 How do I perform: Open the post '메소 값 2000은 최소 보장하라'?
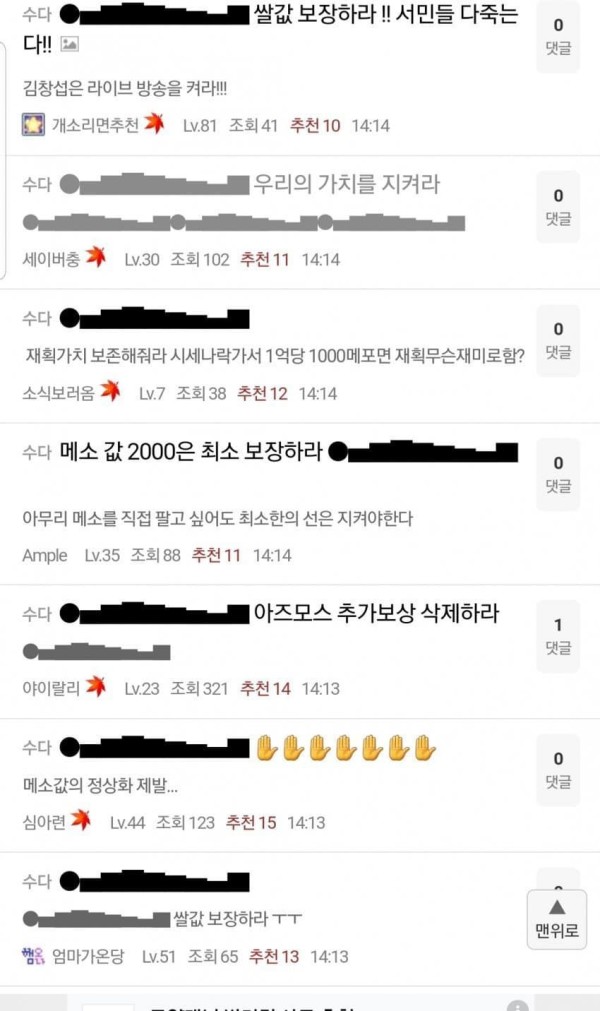pyautogui.click(x=192, y=452)
